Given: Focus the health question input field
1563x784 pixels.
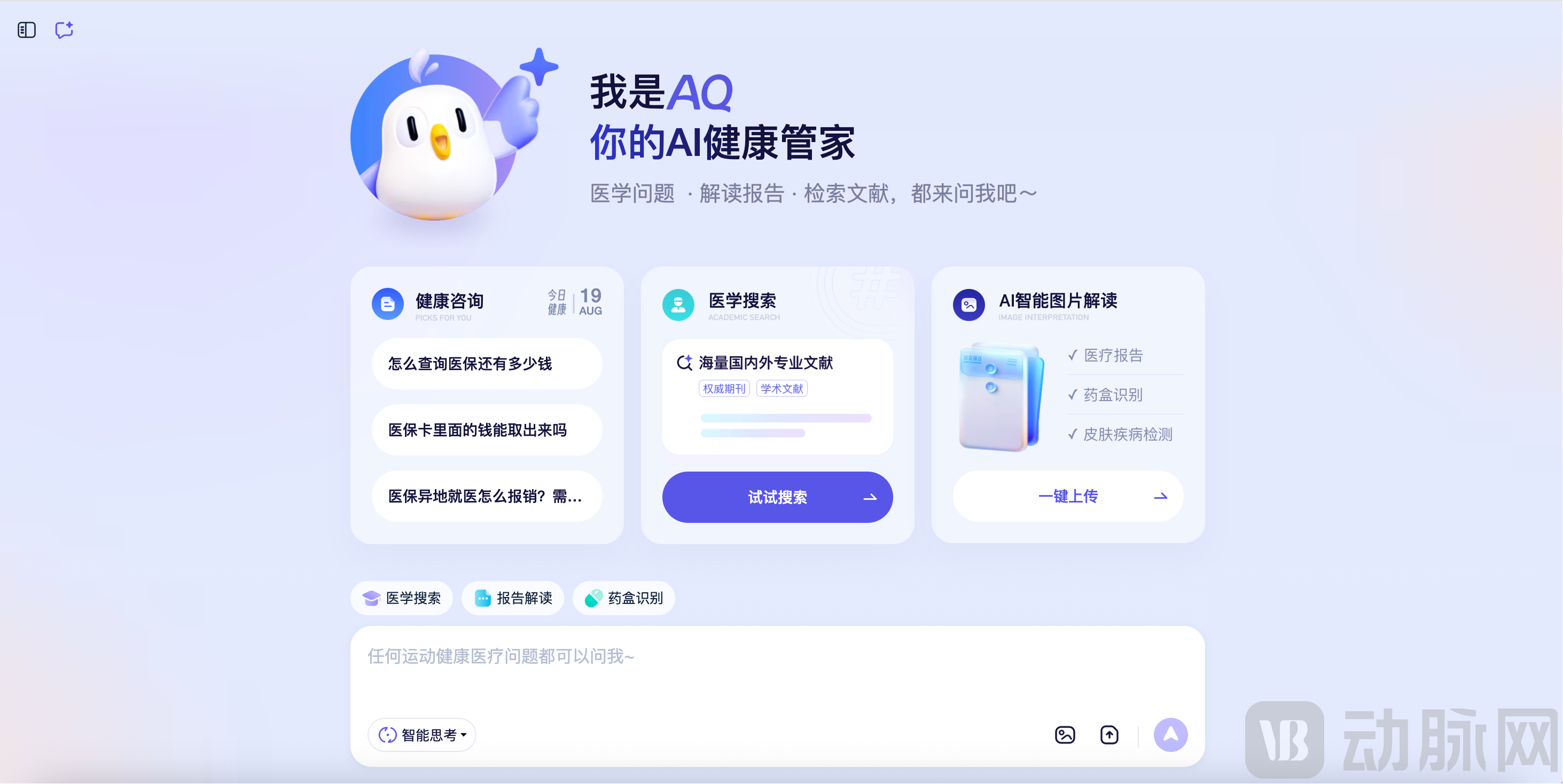Looking at the screenshot, I should pos(777,668).
